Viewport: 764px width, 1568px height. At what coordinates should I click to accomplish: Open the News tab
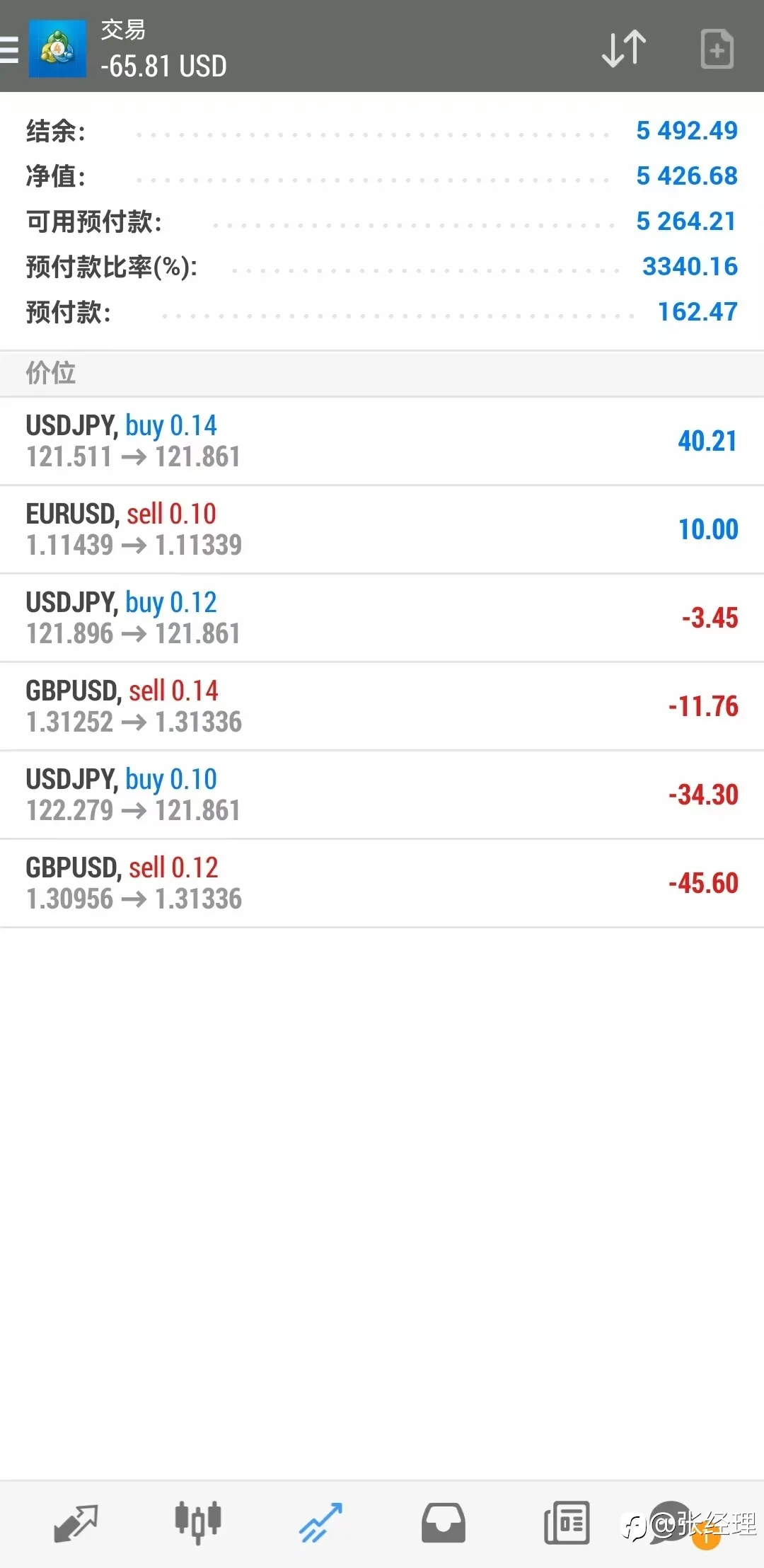click(x=567, y=1523)
